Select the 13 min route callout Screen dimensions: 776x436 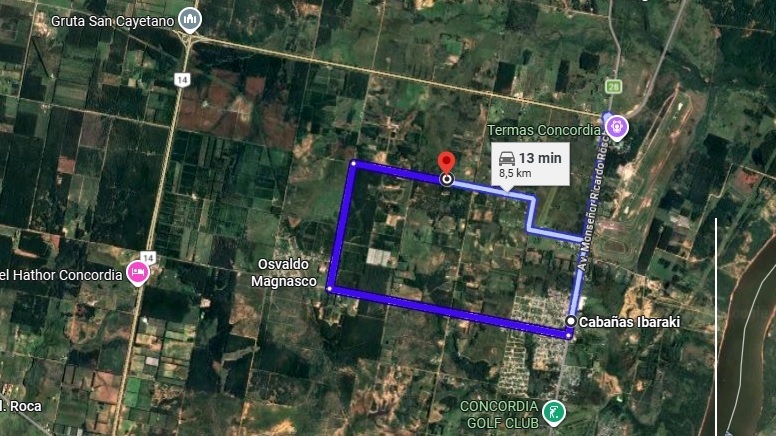coord(530,164)
